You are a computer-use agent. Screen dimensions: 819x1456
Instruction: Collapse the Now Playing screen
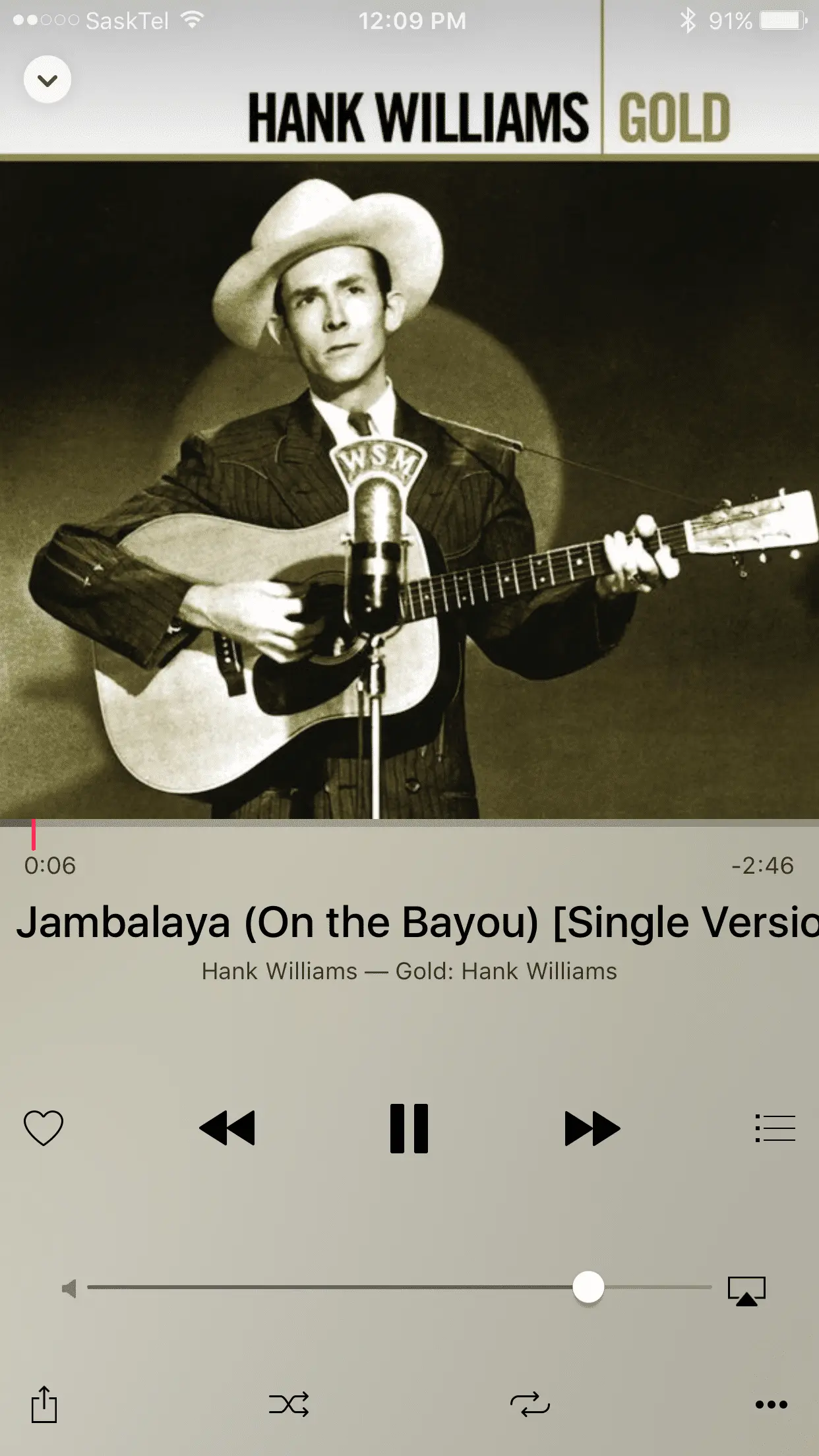tap(47, 80)
